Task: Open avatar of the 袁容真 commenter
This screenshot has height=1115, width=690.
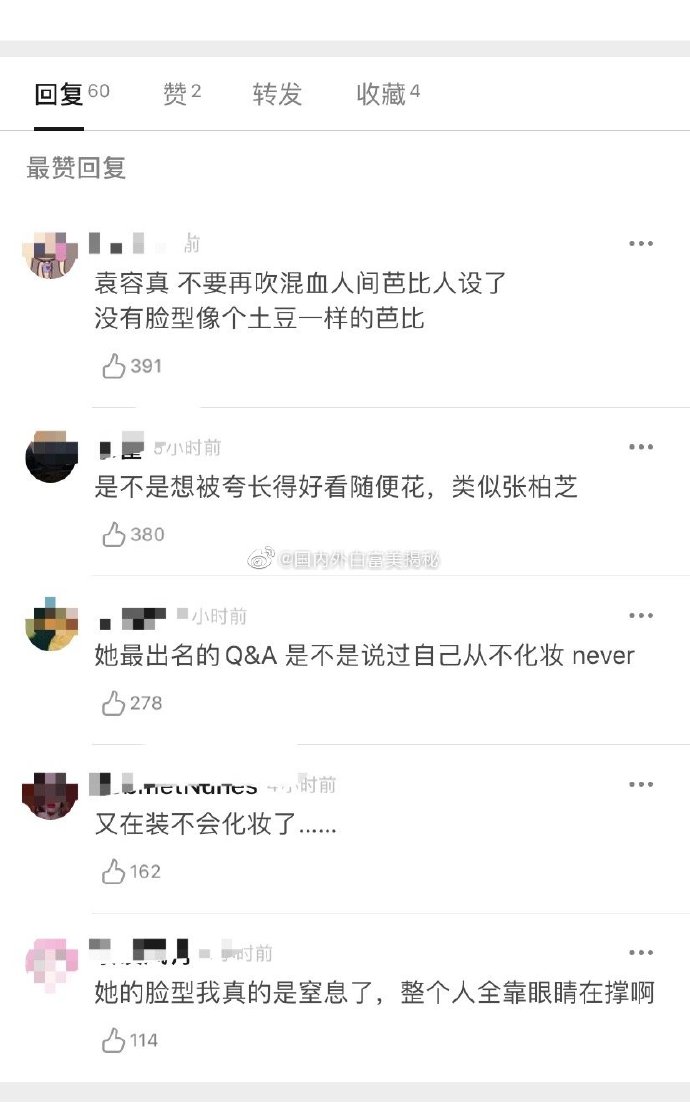Action: pyautogui.click(x=50, y=254)
